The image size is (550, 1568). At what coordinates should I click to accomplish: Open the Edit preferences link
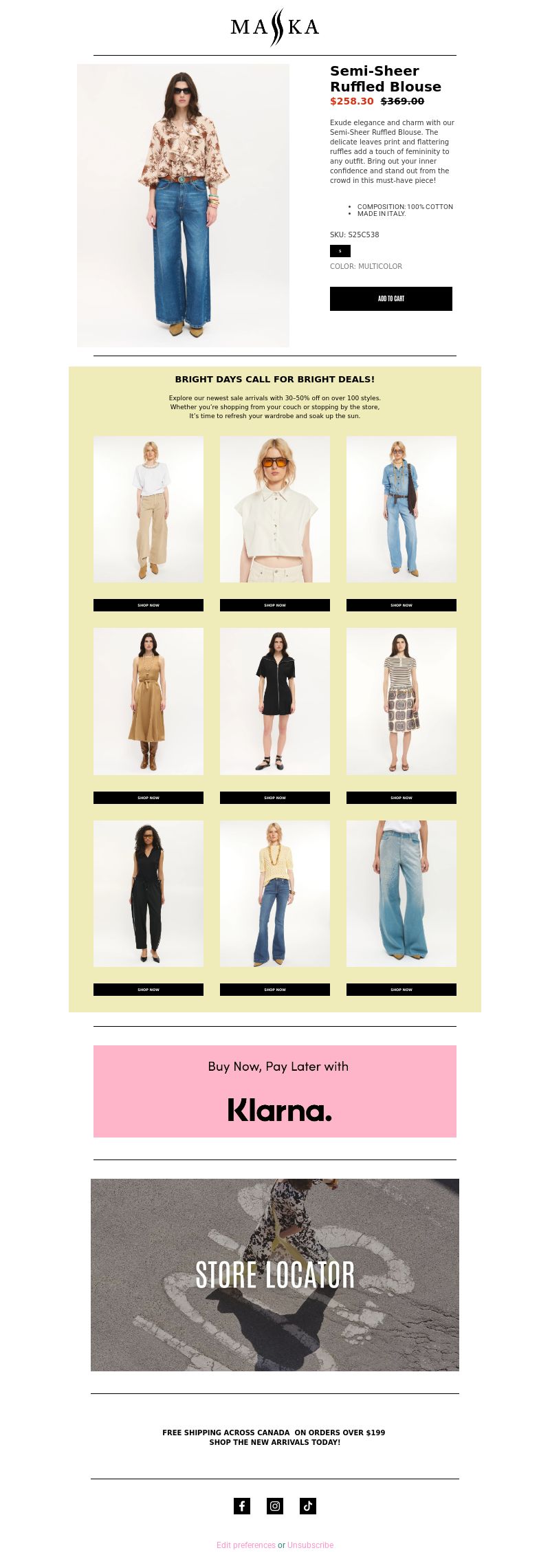245,1545
